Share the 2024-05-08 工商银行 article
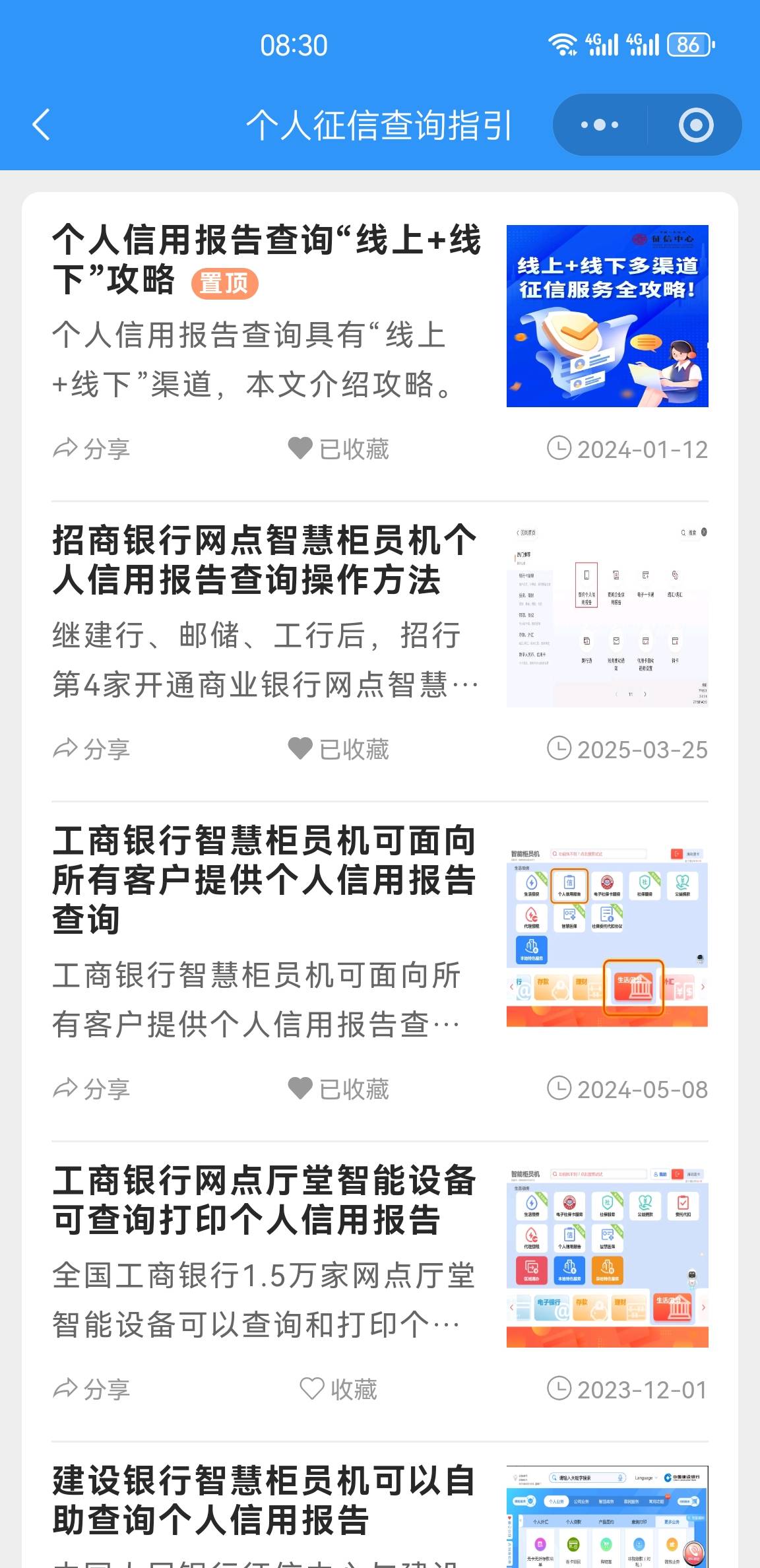Image resolution: width=760 pixels, height=1568 pixels. coord(92,1089)
